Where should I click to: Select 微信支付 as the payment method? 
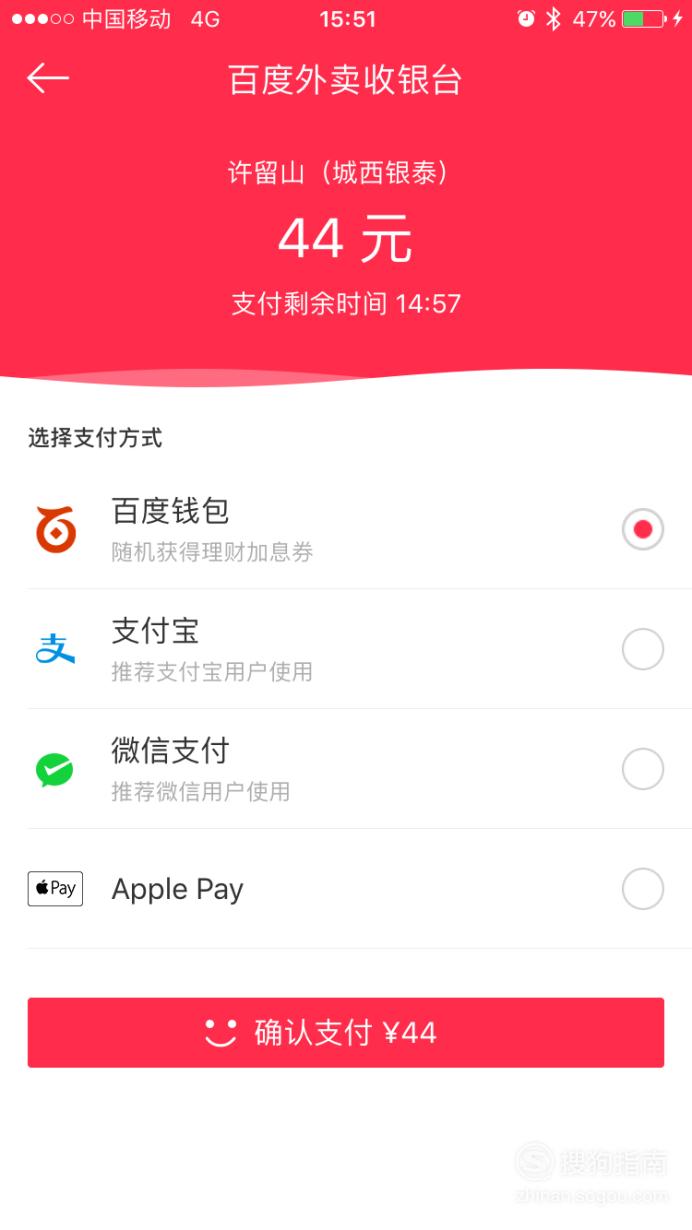point(346,769)
